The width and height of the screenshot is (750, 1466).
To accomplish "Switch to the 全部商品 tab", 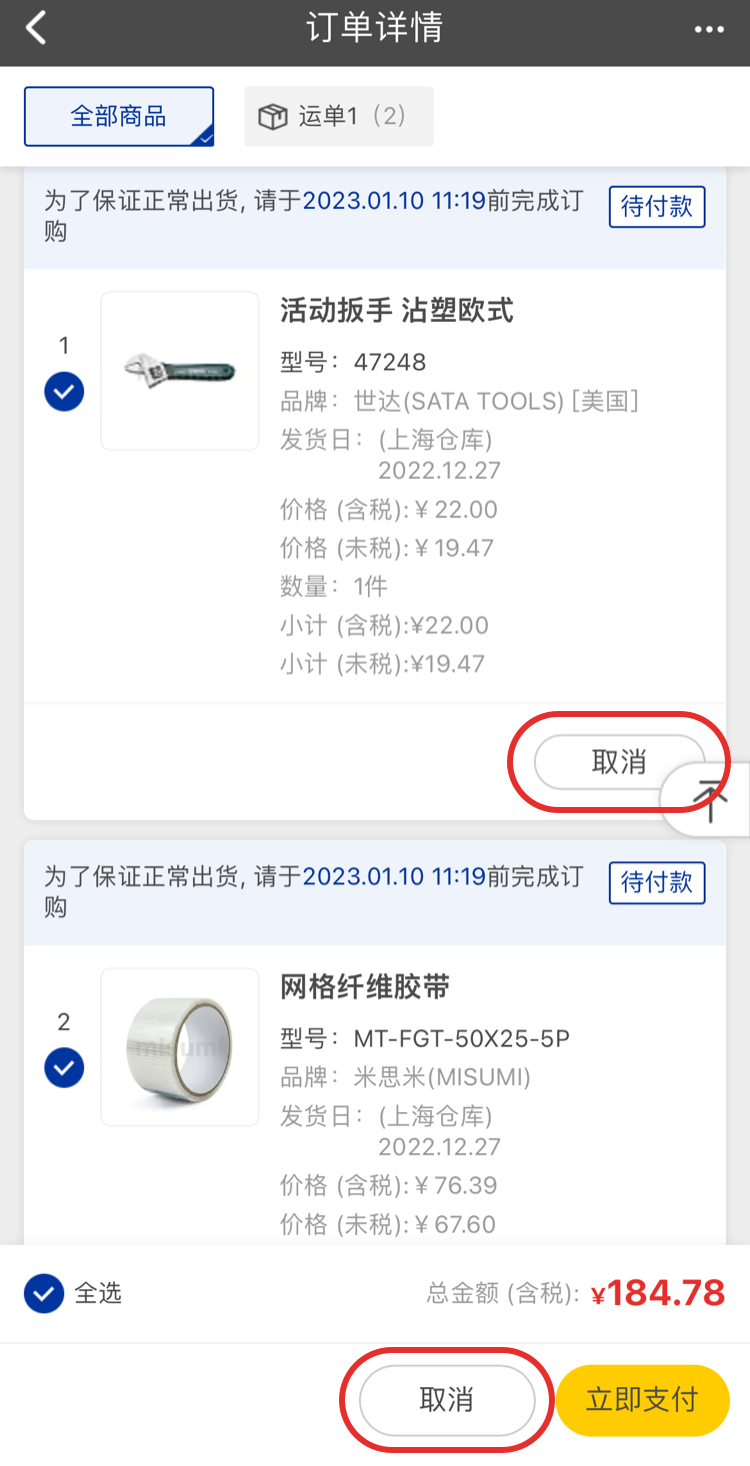I will pyautogui.click(x=119, y=116).
